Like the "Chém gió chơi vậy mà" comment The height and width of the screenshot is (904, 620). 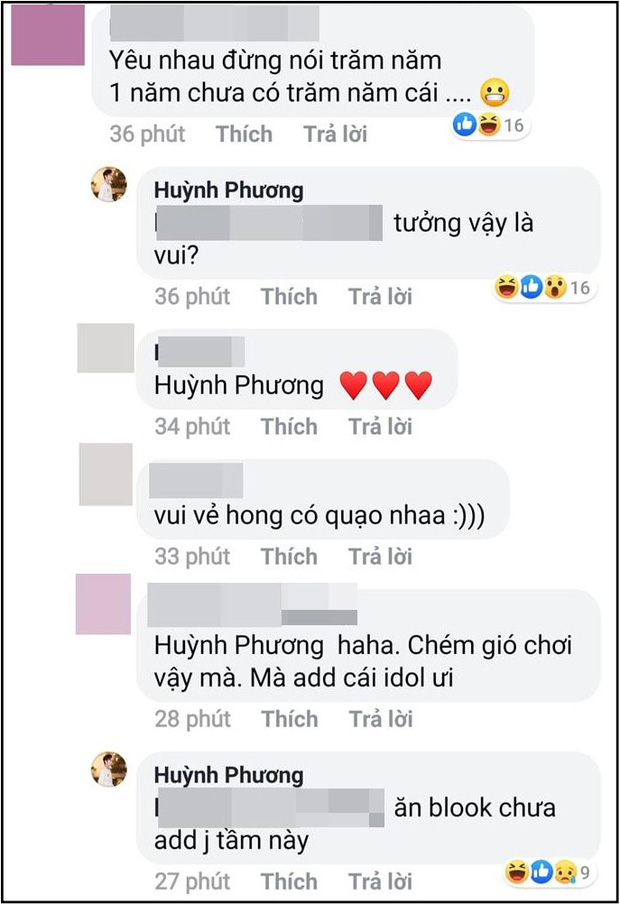(289, 719)
